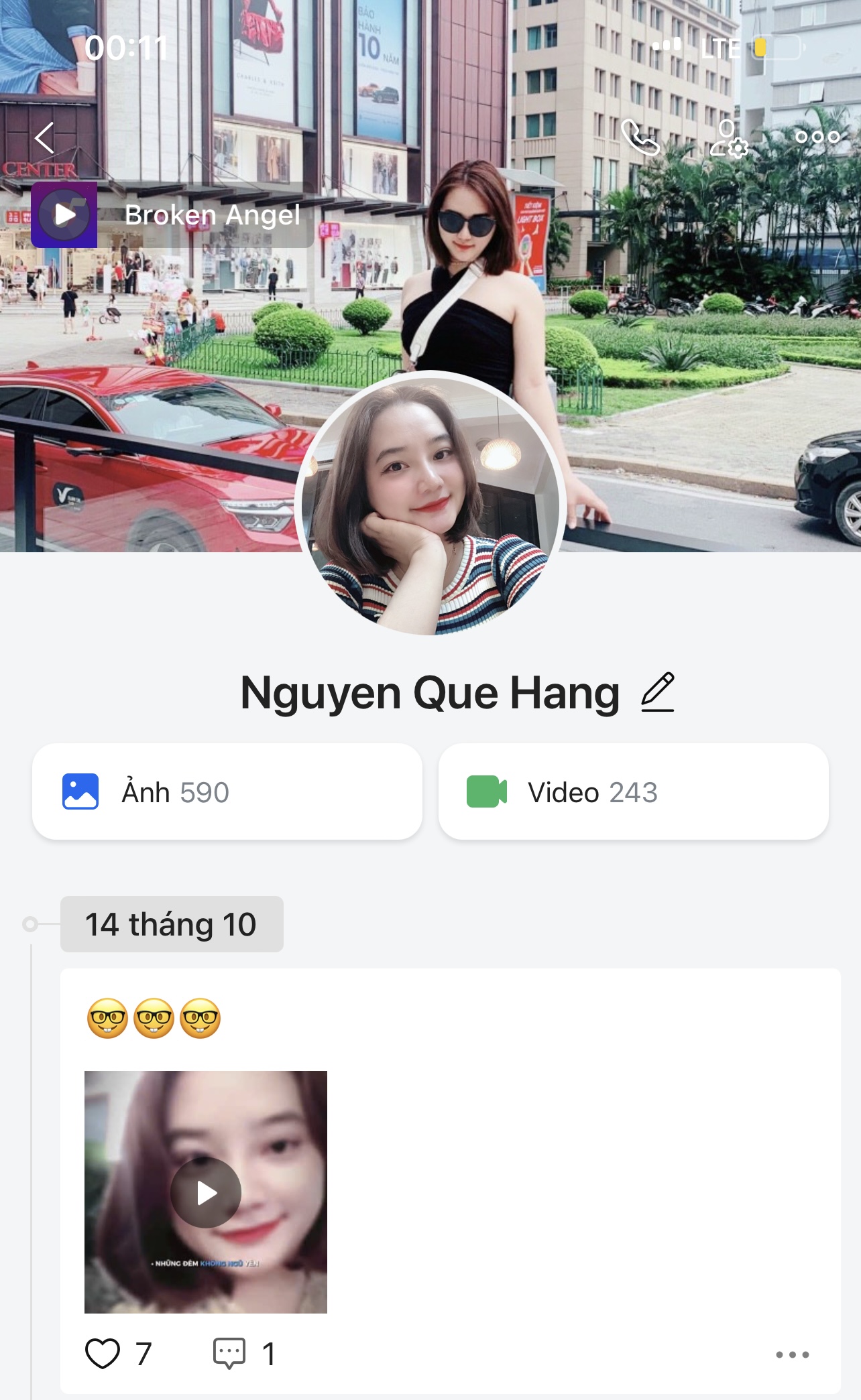Open friend settings icon
This screenshot has width=861, height=1400.
click(728, 138)
